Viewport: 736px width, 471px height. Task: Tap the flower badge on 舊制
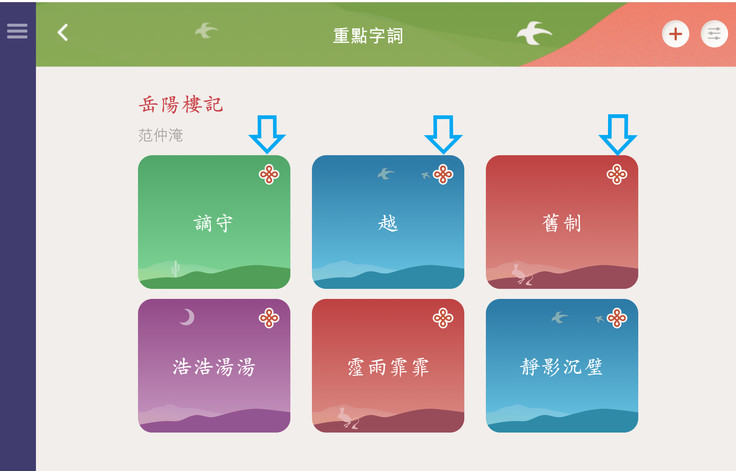point(617,175)
